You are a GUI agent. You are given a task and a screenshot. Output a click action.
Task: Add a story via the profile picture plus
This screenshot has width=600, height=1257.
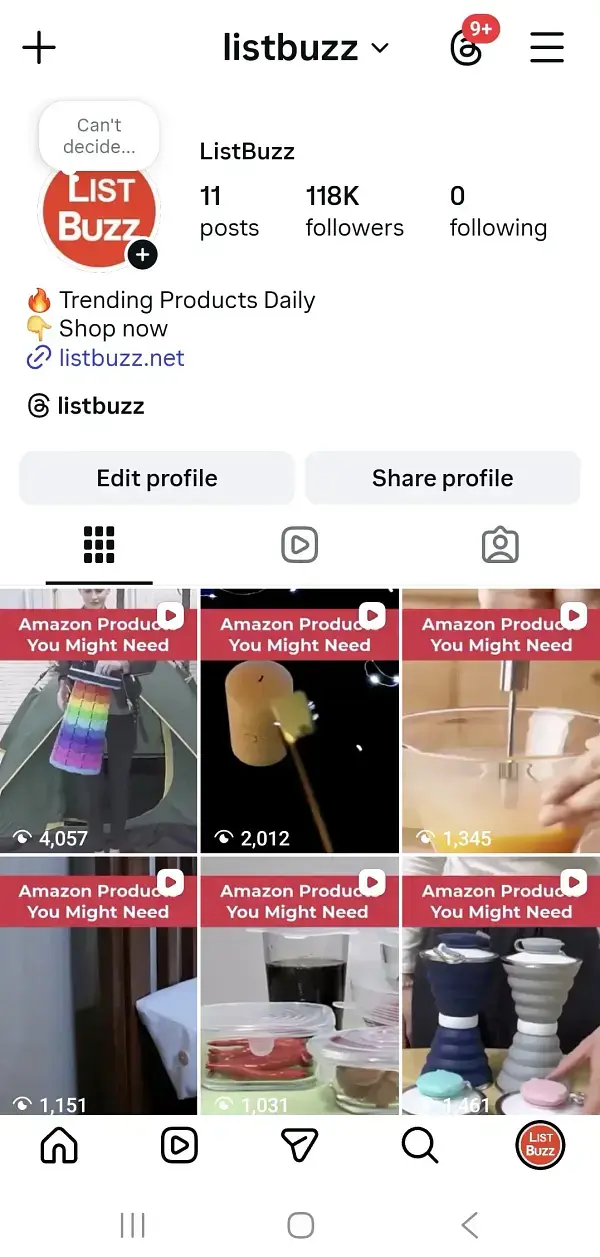[x=143, y=254]
